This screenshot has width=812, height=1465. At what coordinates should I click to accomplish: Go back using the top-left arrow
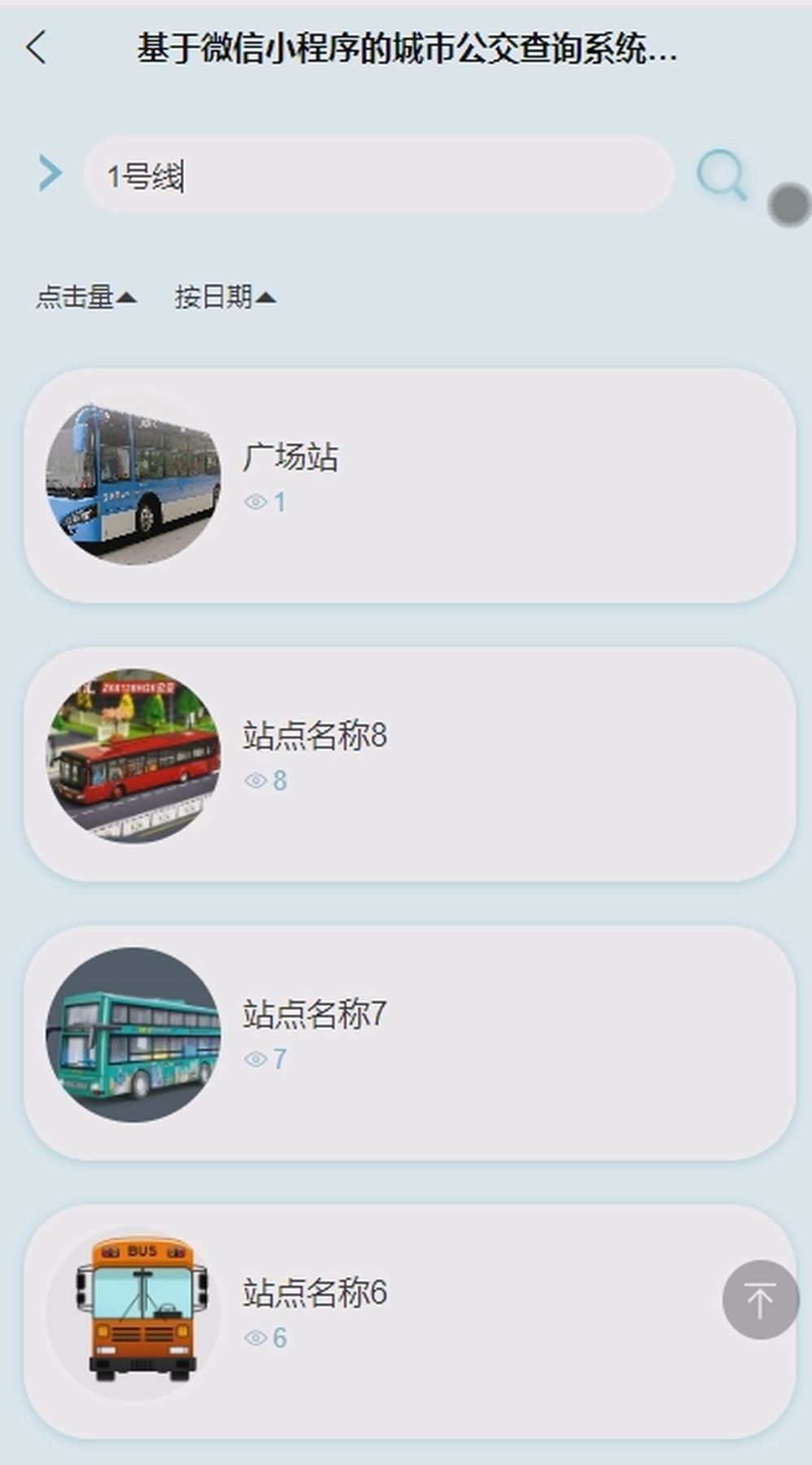click(36, 48)
